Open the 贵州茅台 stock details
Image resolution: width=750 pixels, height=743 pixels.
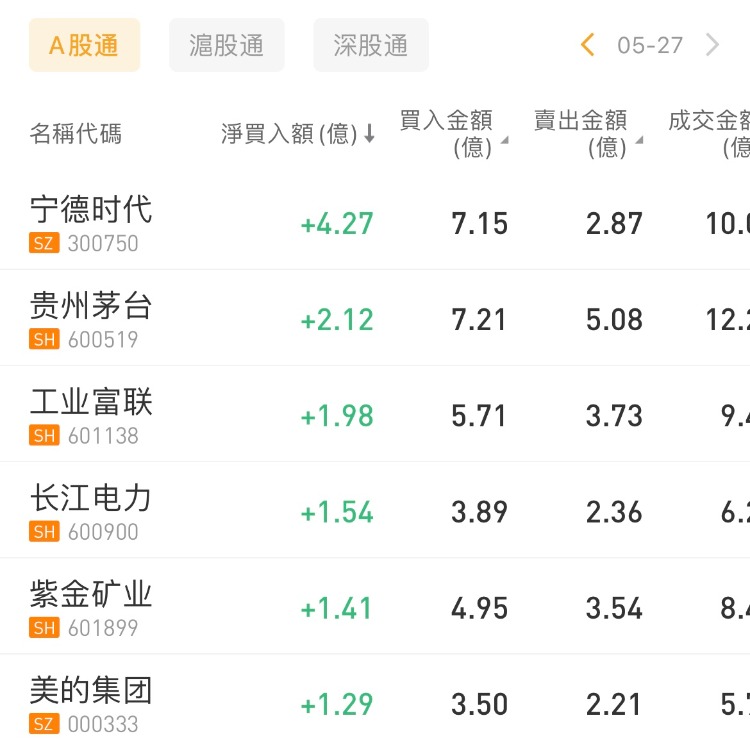click(91, 318)
